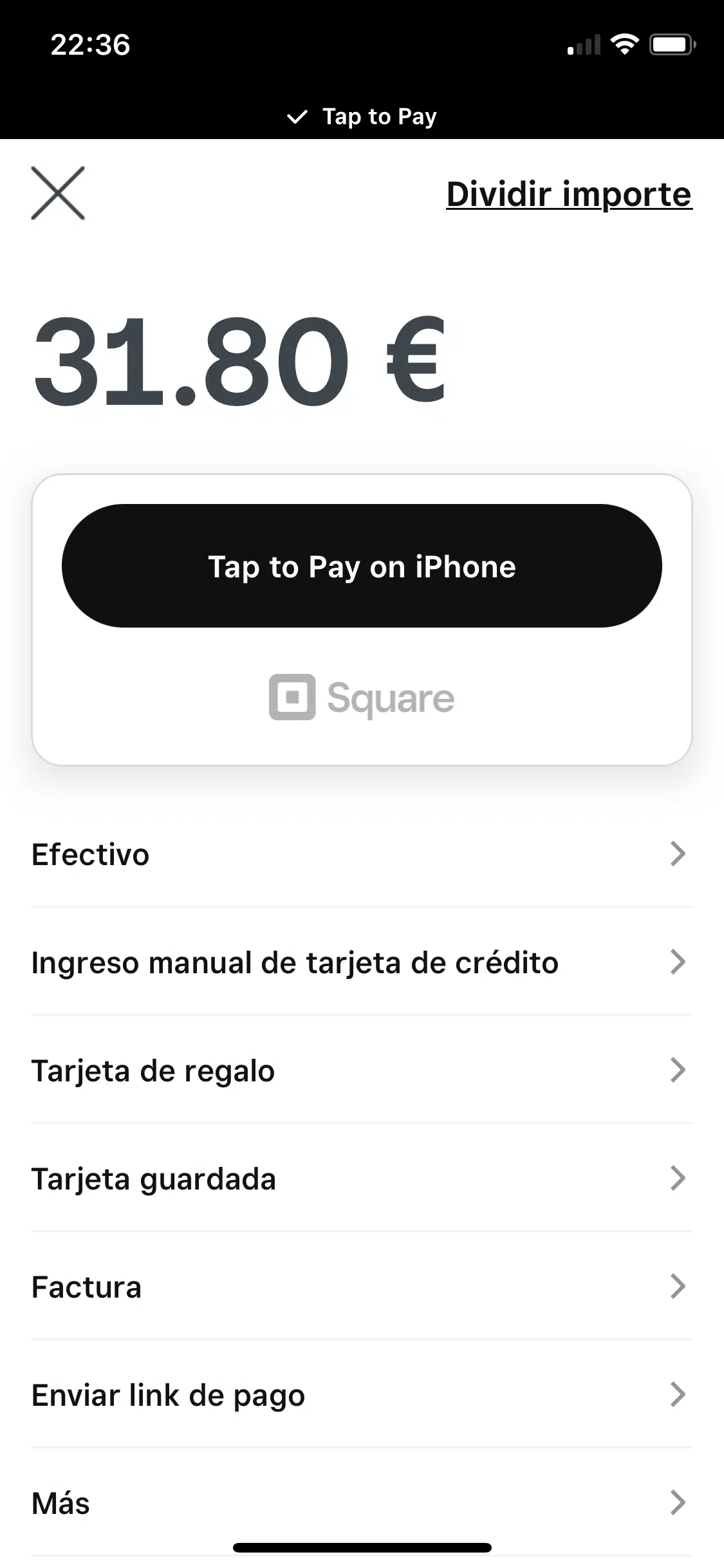Select Ingreso manual de tarjeta de crédito
This screenshot has width=724, height=1568.
(x=295, y=962)
